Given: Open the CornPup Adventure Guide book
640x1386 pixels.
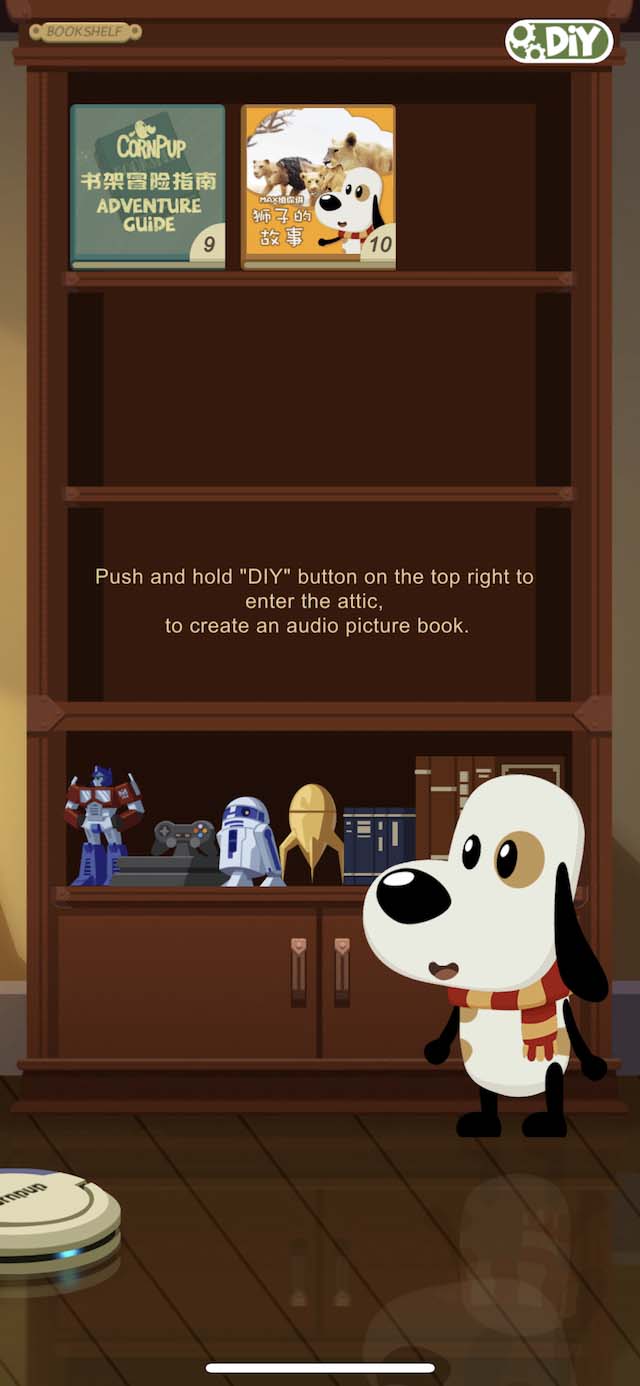Looking at the screenshot, I should point(148,187).
